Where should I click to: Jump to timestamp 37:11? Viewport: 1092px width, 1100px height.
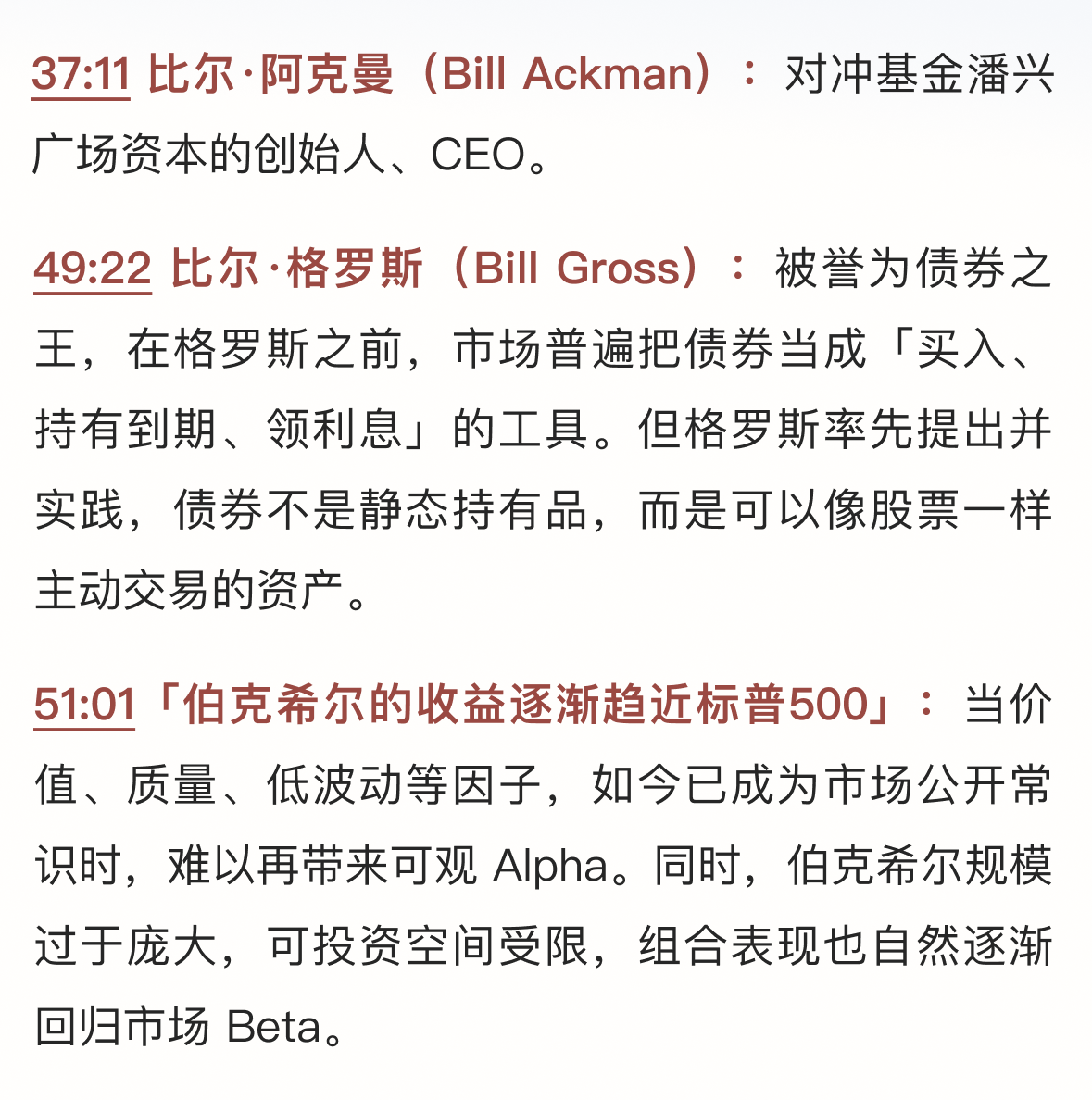[81, 74]
